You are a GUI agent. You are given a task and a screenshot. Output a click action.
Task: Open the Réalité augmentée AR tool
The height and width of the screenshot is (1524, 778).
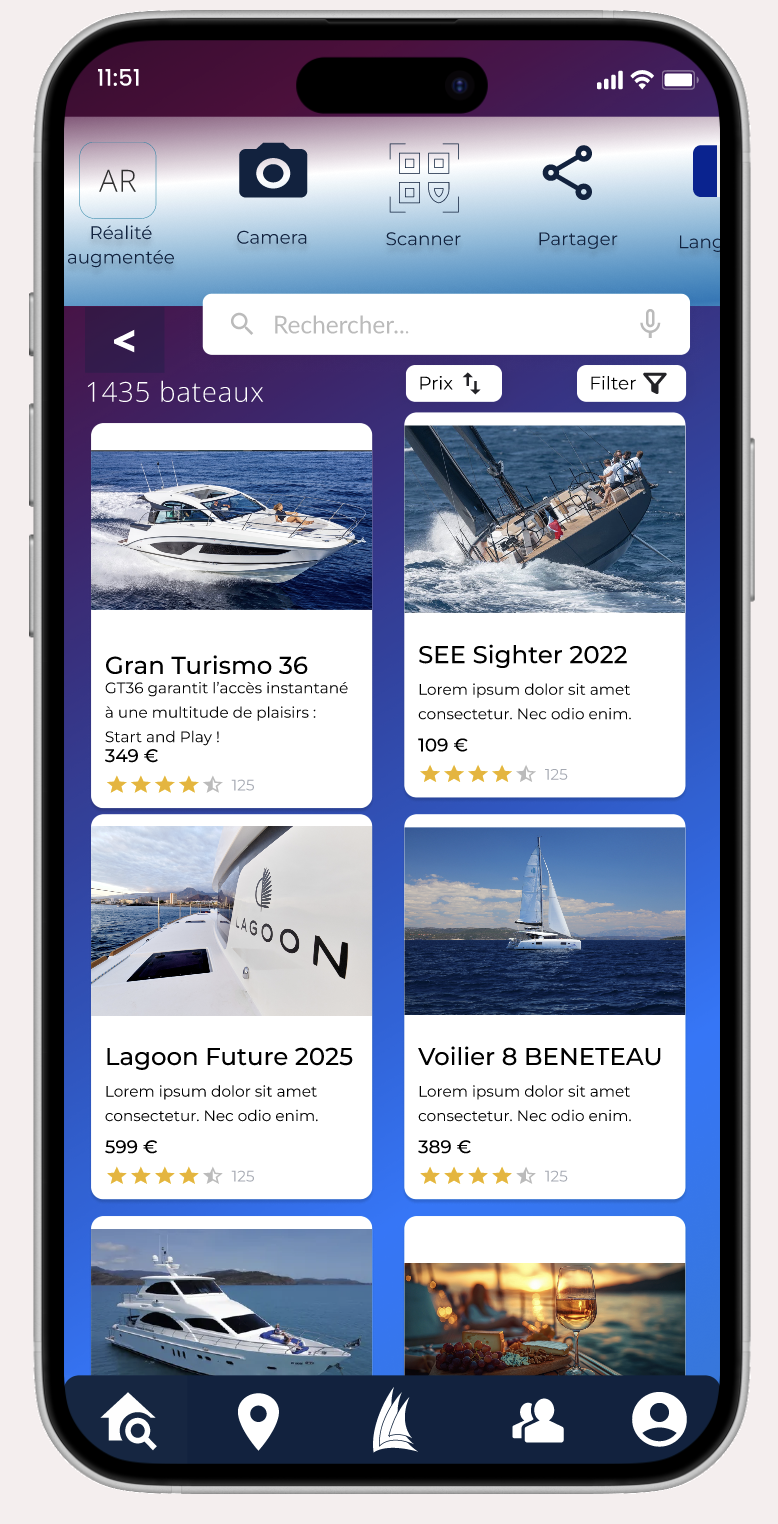[118, 181]
